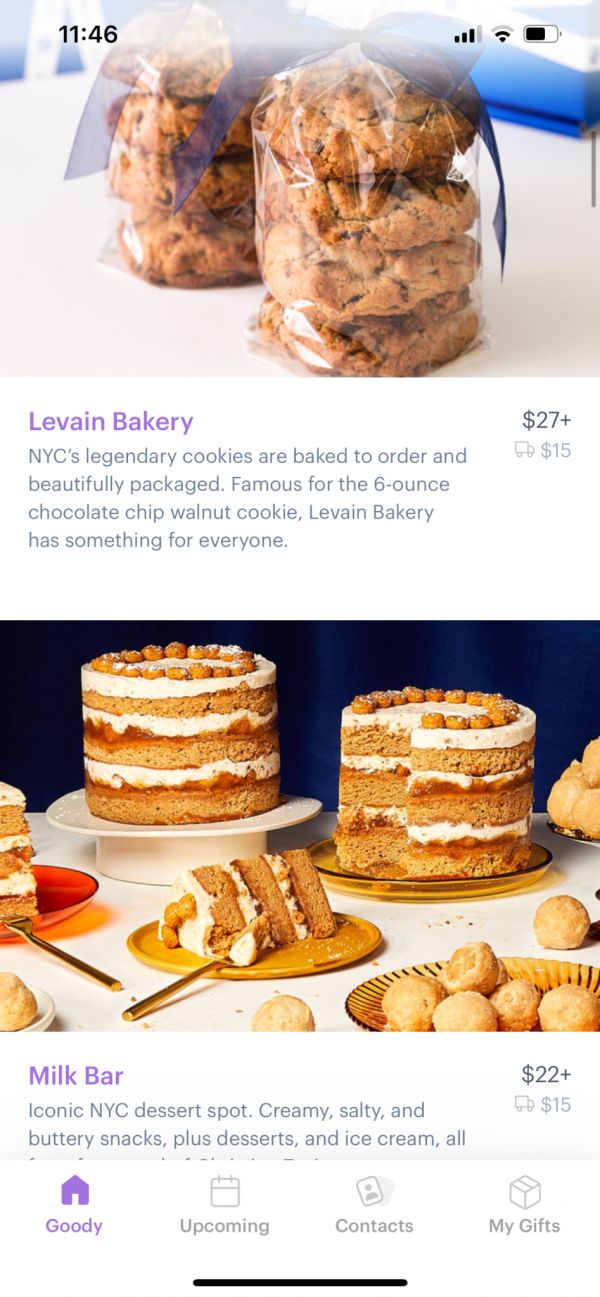Screen dimensions: 600x1297
Task: Switch to the Upcoming tab
Action: [224, 1204]
